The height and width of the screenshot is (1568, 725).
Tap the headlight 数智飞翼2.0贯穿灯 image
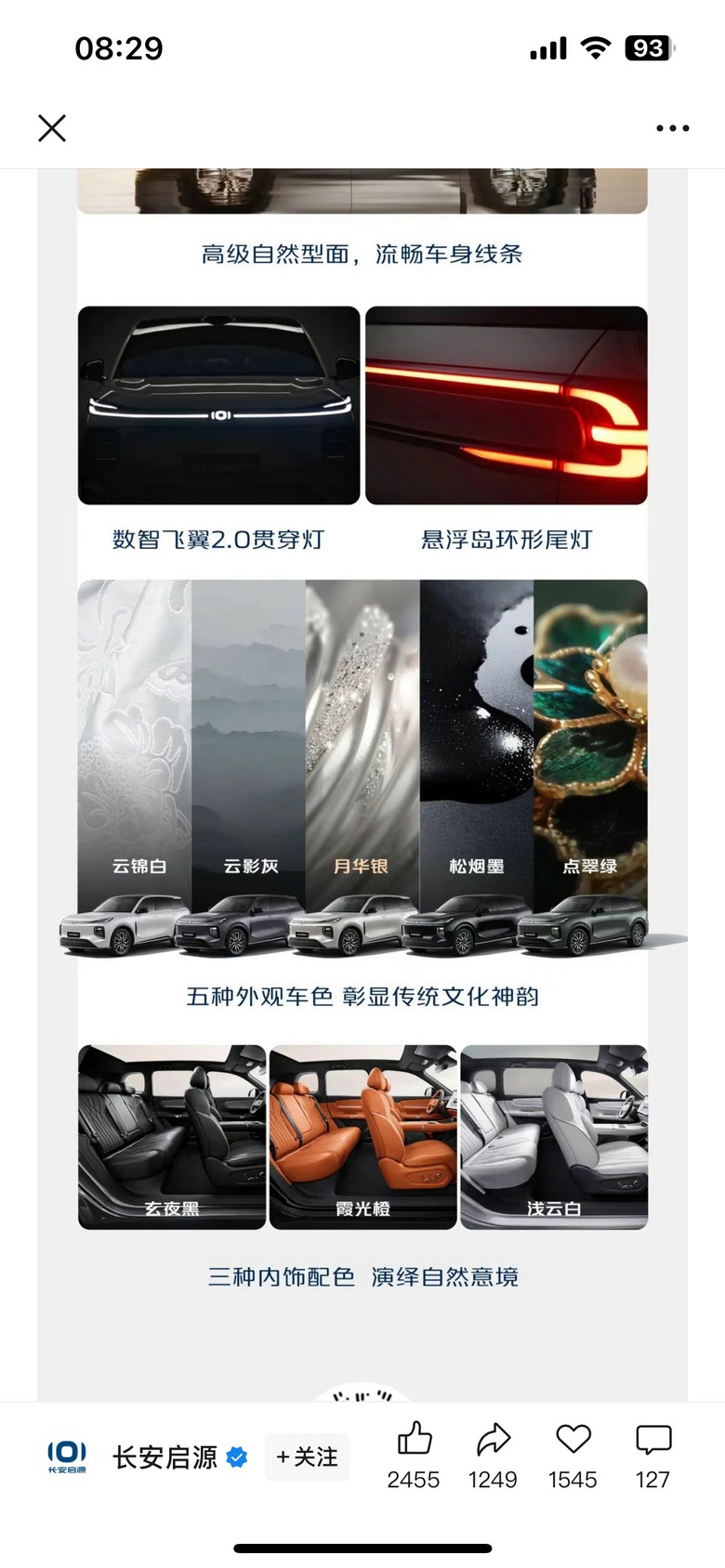217,406
